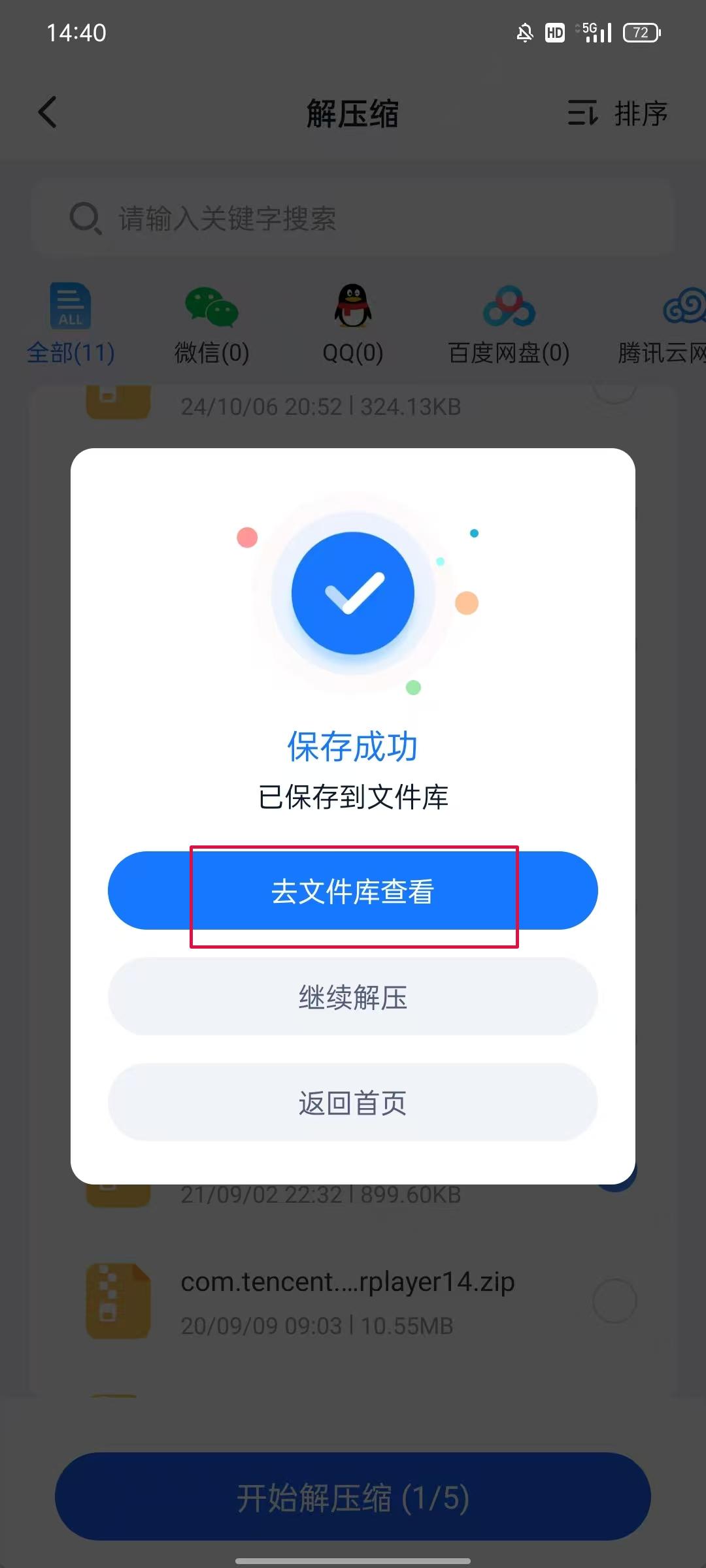Viewport: 706px width, 1568px height.
Task: Select 继续解压 to continue decompressing
Action: 353,997
